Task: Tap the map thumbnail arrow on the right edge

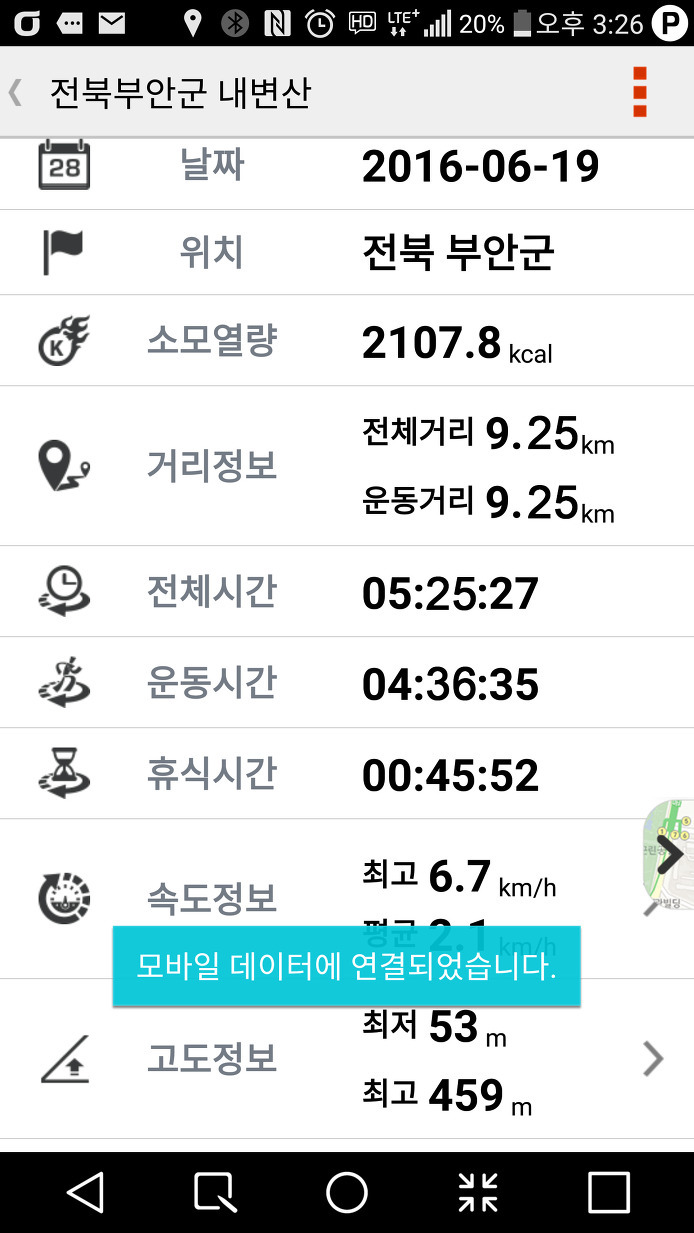Action: coord(669,854)
